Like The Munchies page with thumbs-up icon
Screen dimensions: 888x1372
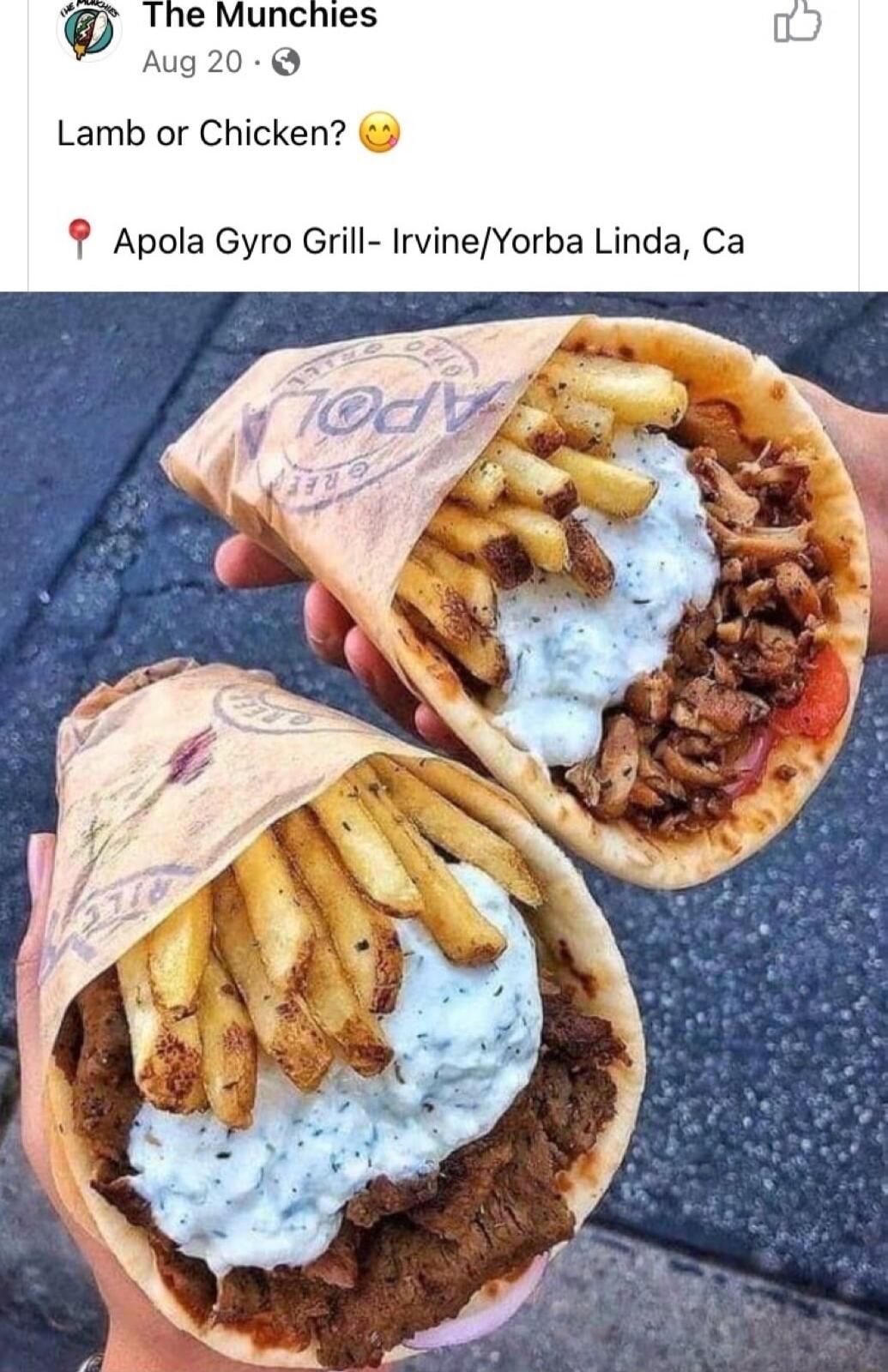click(x=797, y=24)
